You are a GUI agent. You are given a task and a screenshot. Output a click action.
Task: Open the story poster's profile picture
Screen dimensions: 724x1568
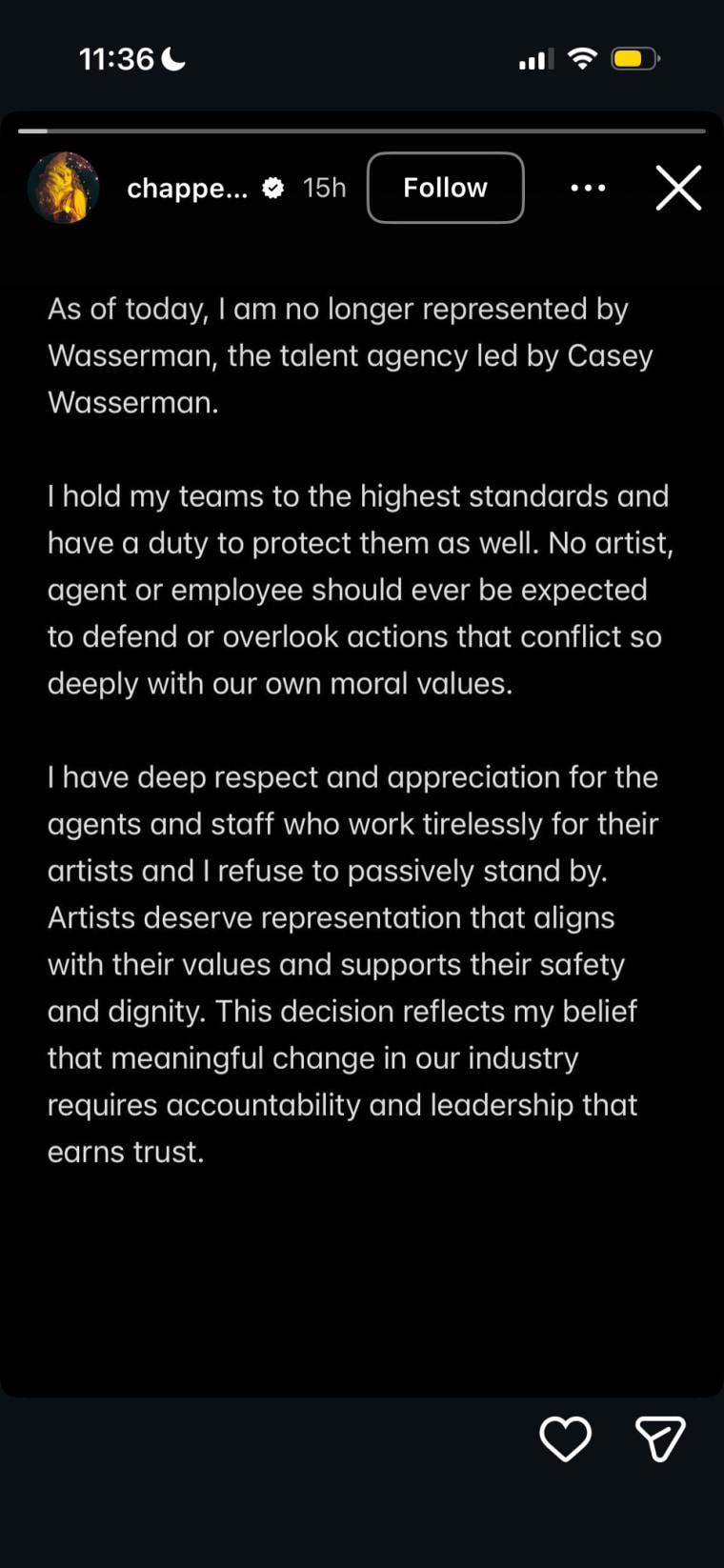coord(64,188)
